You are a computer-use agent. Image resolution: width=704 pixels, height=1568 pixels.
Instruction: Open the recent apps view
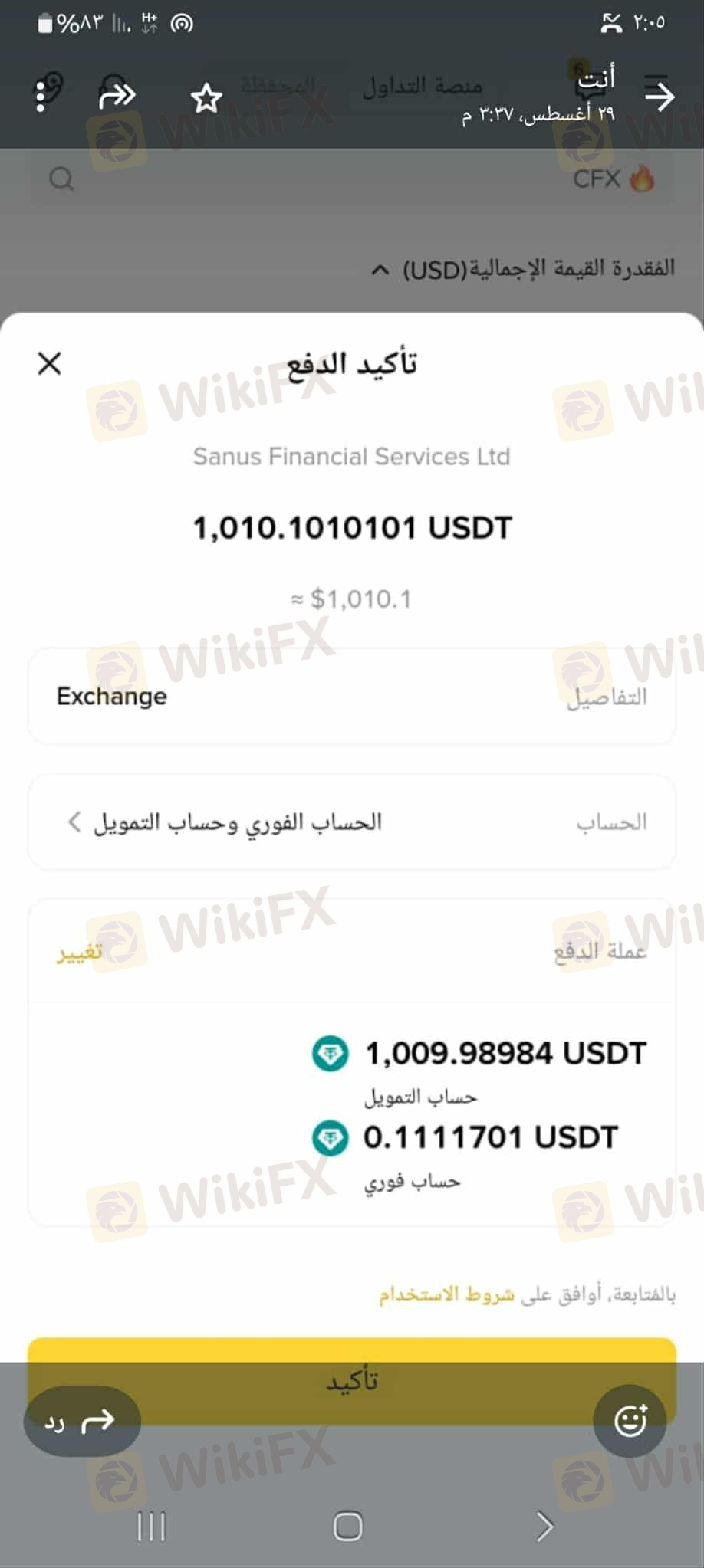pyautogui.click(x=151, y=1527)
